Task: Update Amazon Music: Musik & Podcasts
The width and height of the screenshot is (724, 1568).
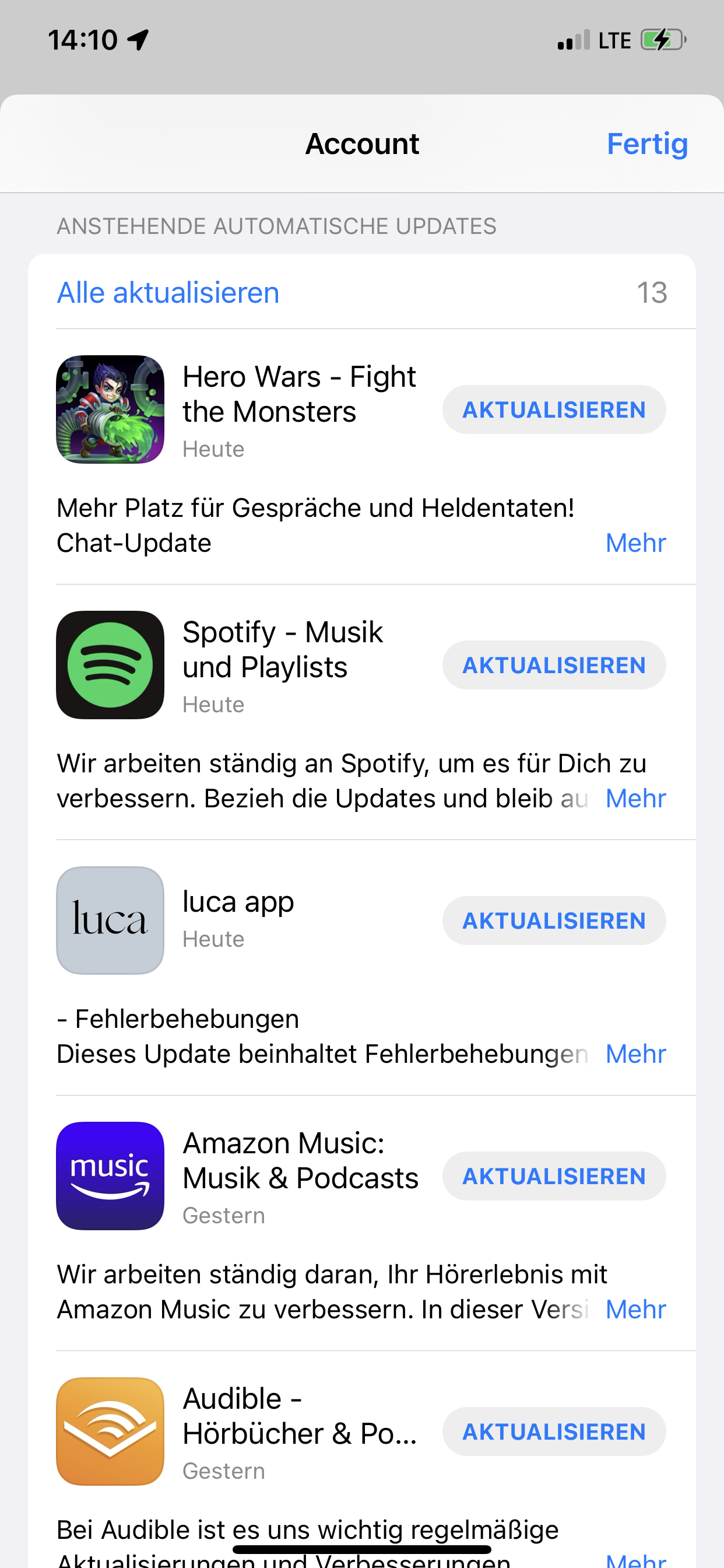Action: 554,1177
